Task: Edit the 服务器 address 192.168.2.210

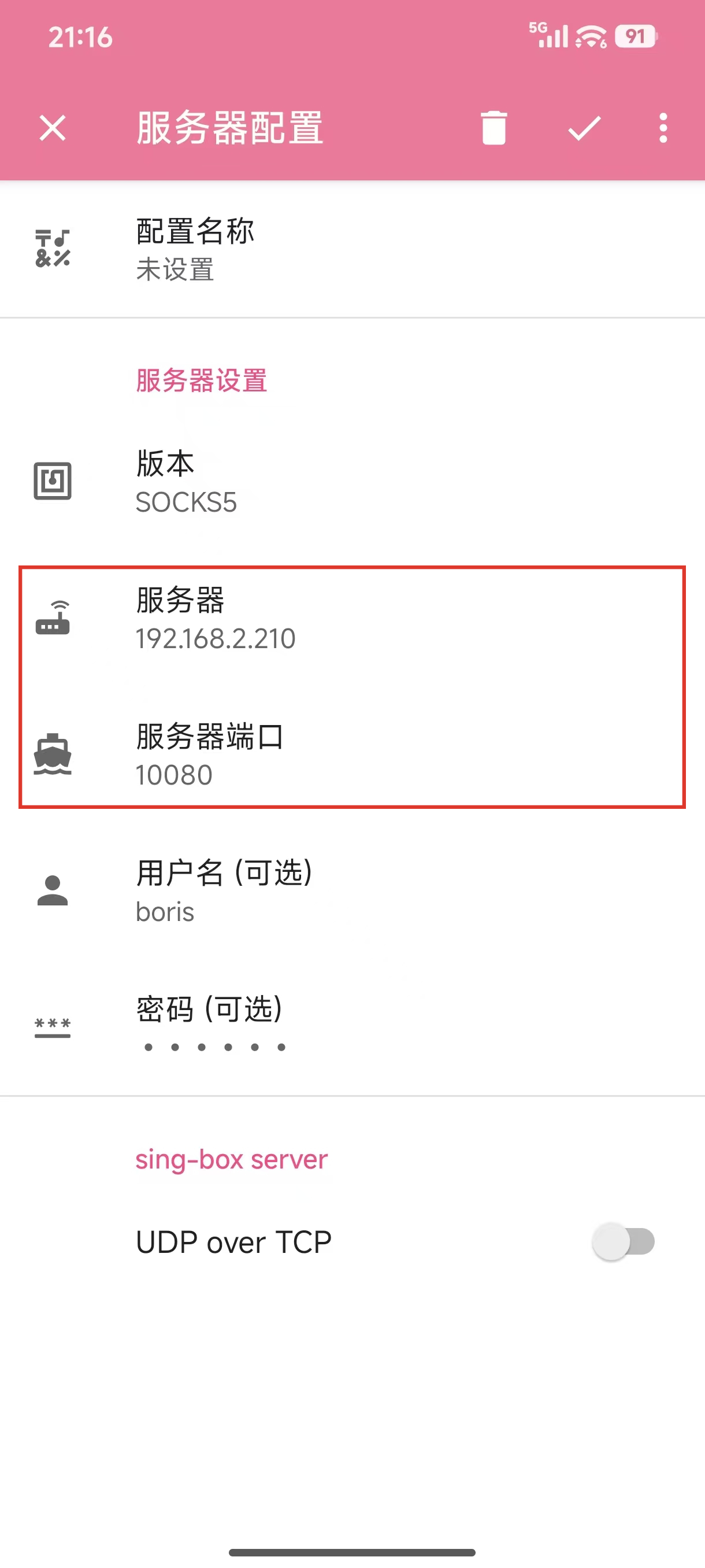Action: tap(352, 619)
